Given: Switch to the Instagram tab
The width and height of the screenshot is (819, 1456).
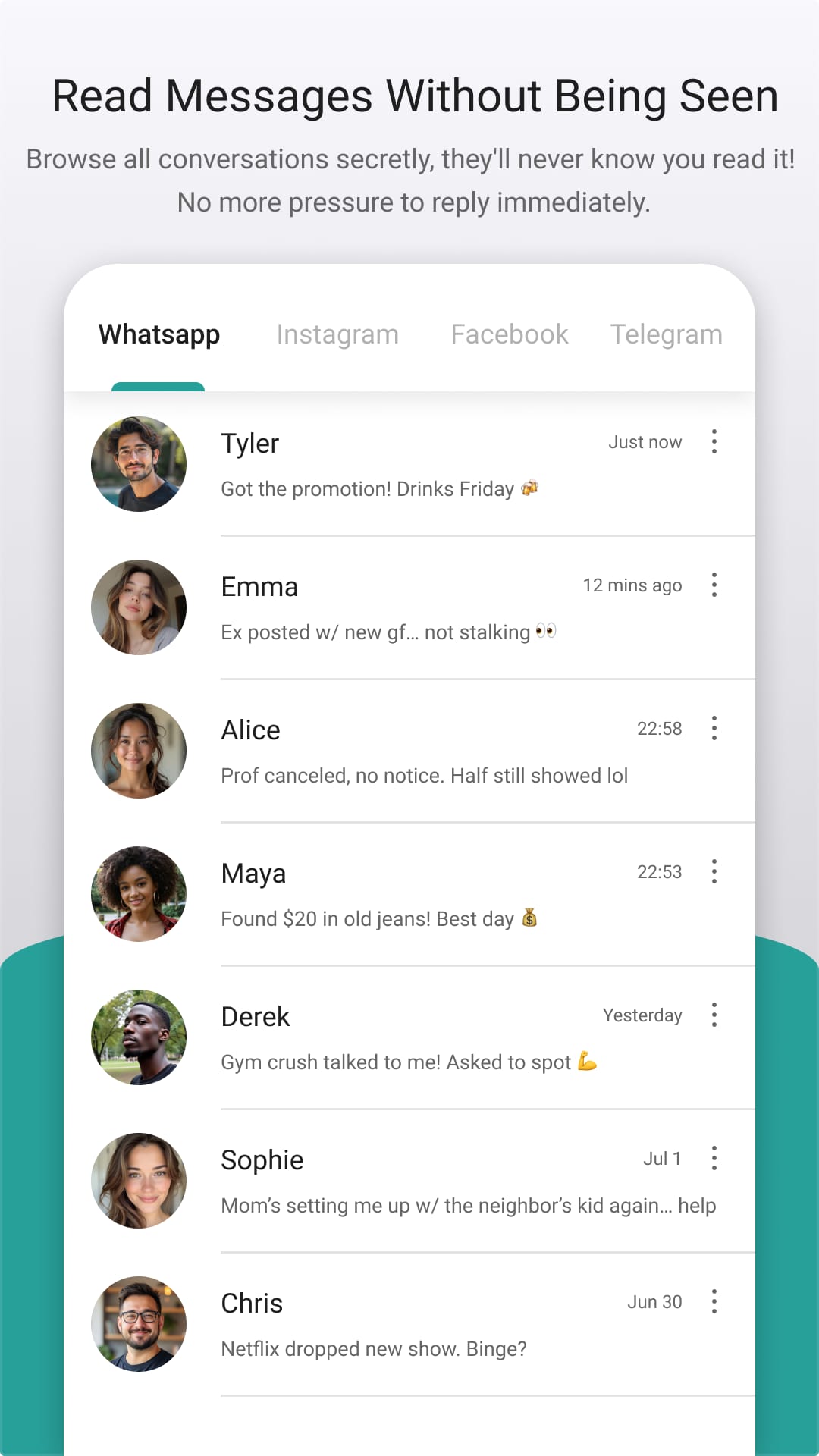Looking at the screenshot, I should [x=338, y=334].
